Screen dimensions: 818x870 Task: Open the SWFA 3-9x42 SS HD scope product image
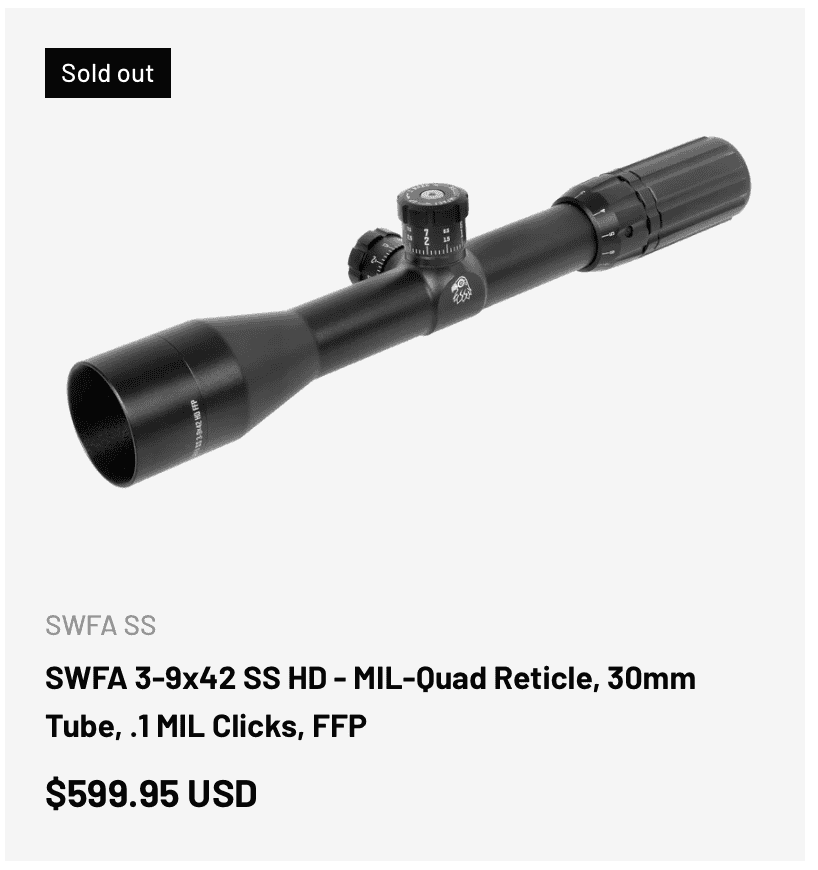[408, 312]
